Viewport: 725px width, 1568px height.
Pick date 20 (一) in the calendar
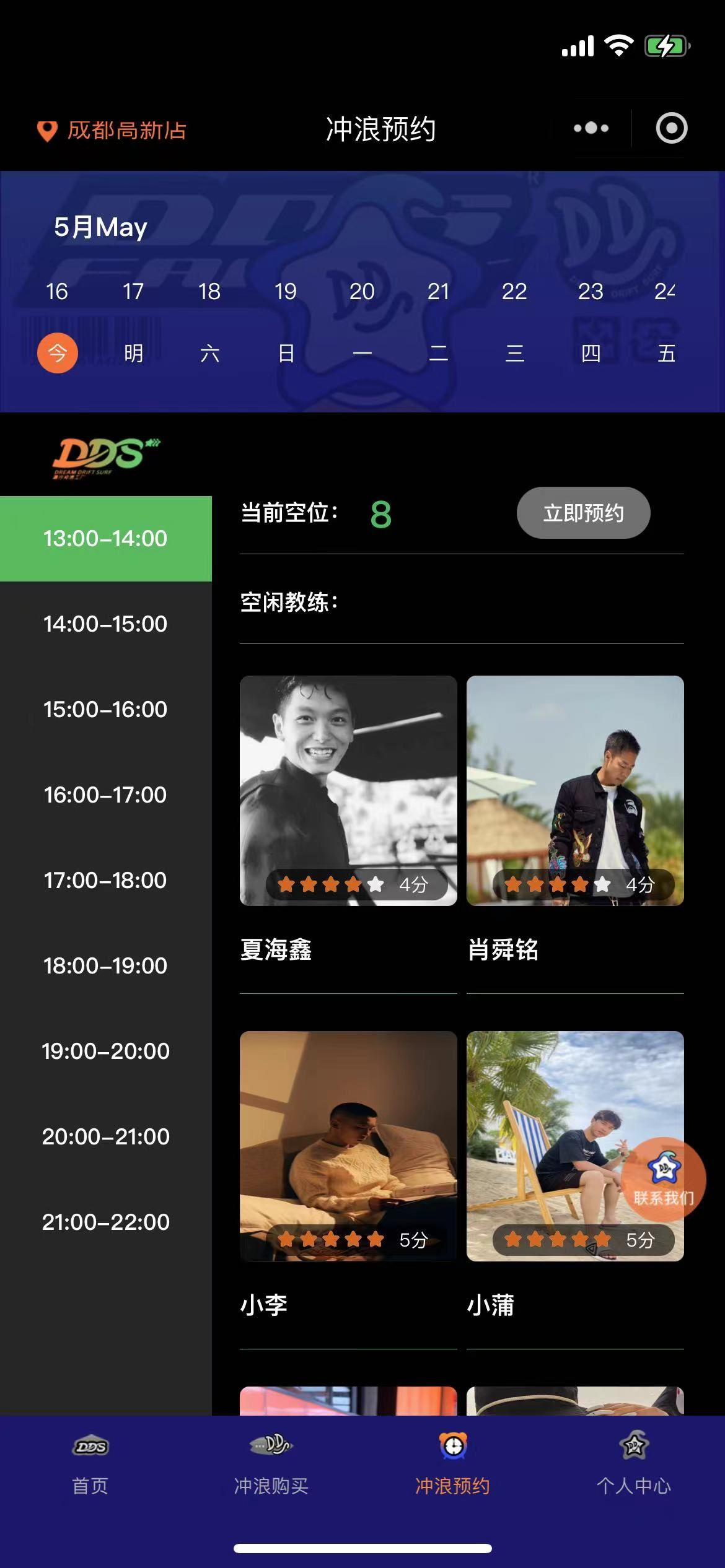(362, 322)
